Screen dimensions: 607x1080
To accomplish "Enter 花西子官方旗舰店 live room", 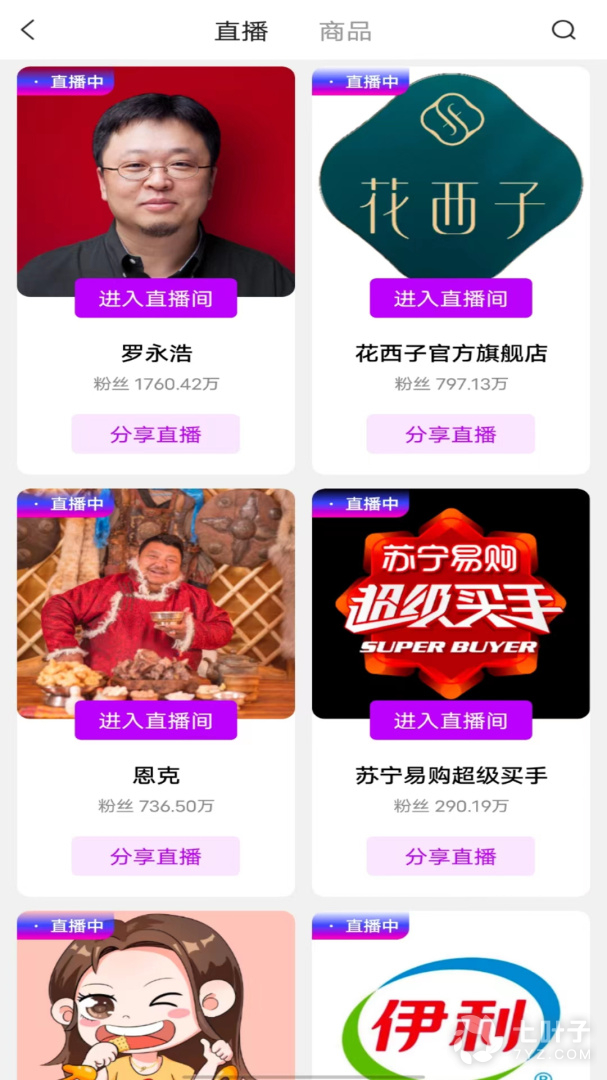I will click(x=450, y=298).
